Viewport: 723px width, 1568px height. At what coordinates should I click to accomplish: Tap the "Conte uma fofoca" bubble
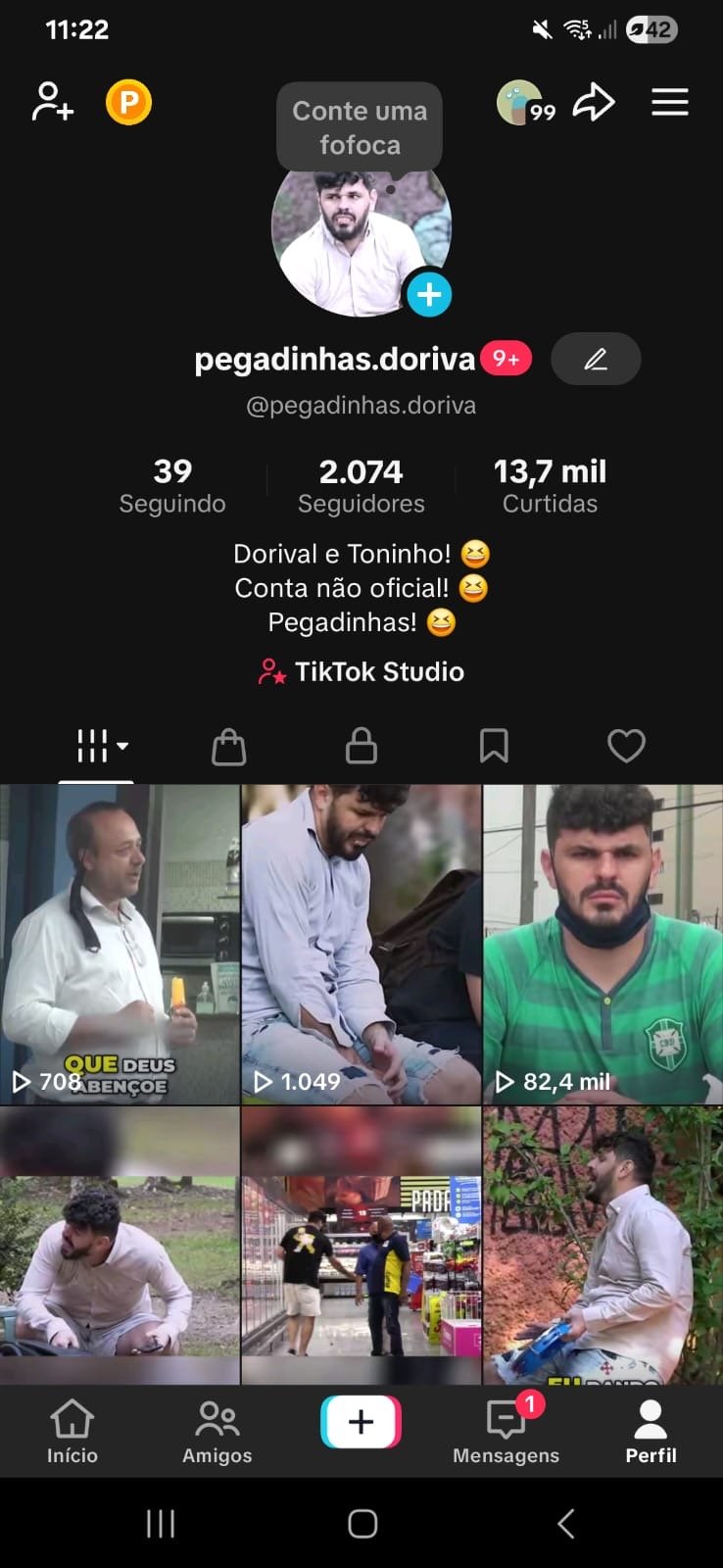coord(360,127)
